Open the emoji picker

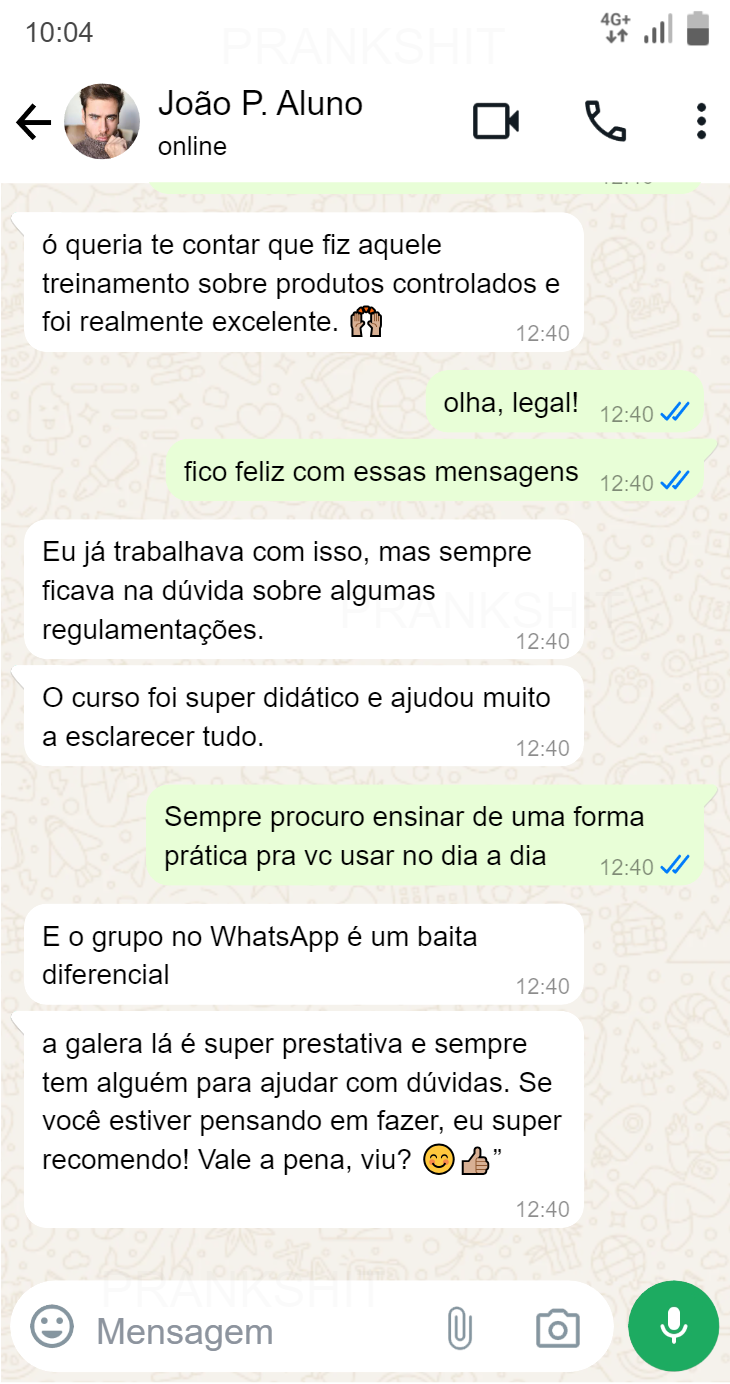[x=52, y=1327]
